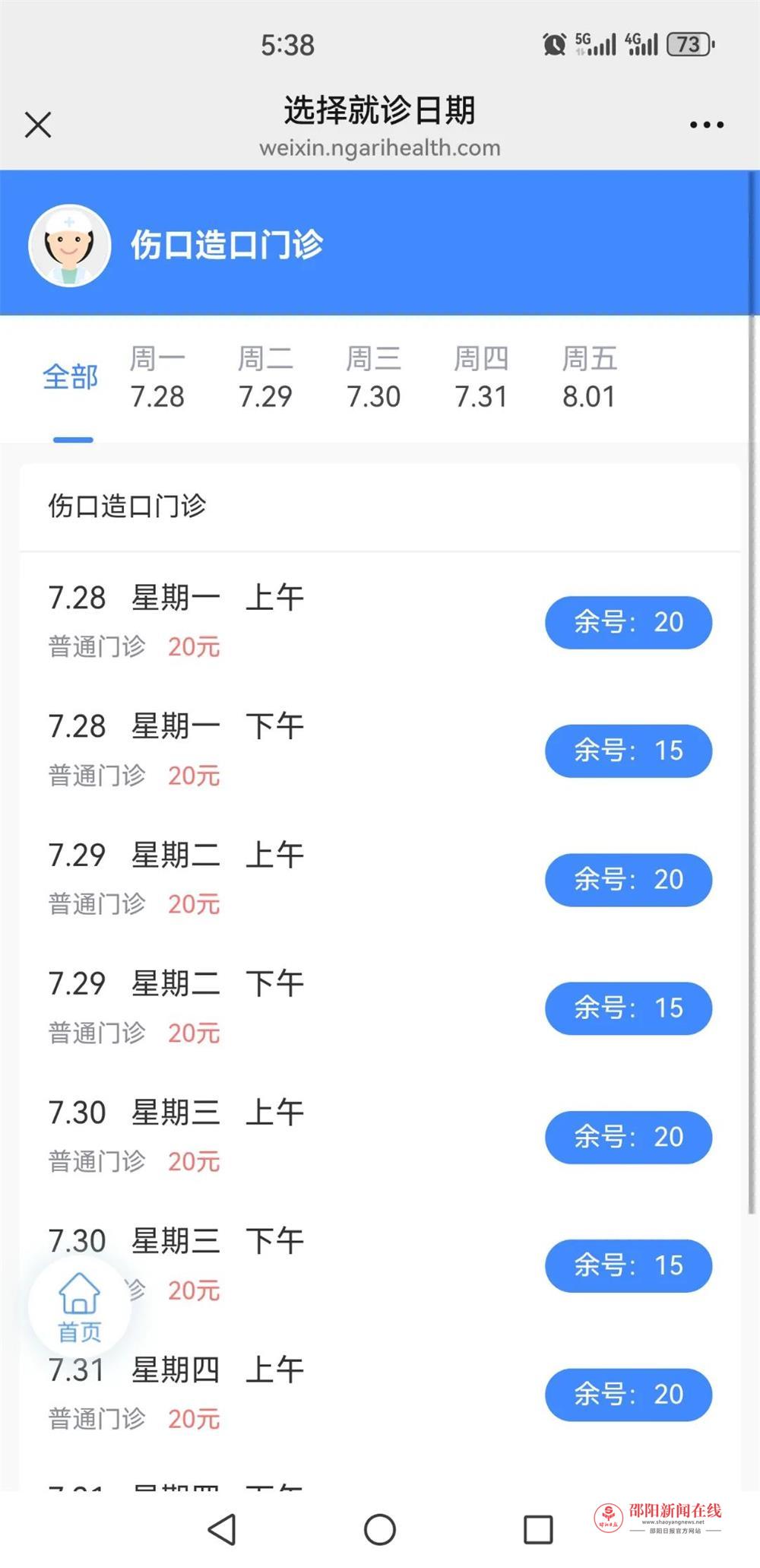Switch to 周四 7.31 tab
760x1568 pixels.
pyautogui.click(x=481, y=377)
